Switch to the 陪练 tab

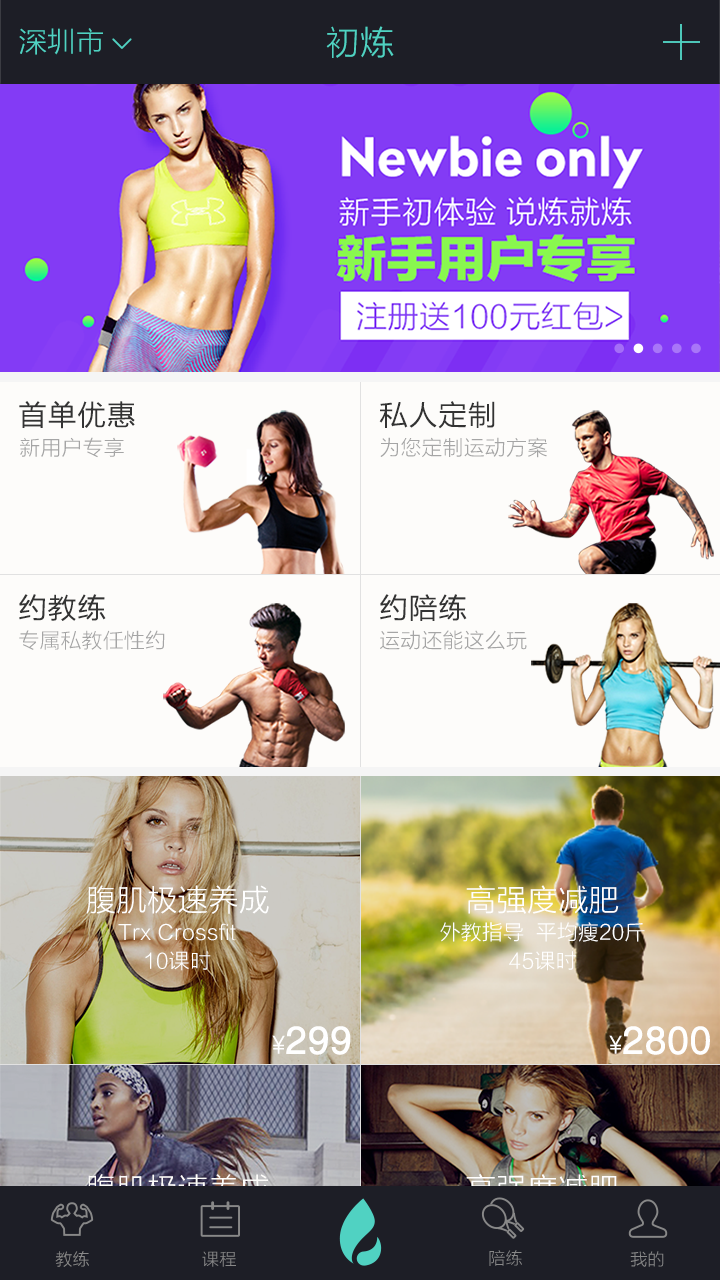(504, 1234)
